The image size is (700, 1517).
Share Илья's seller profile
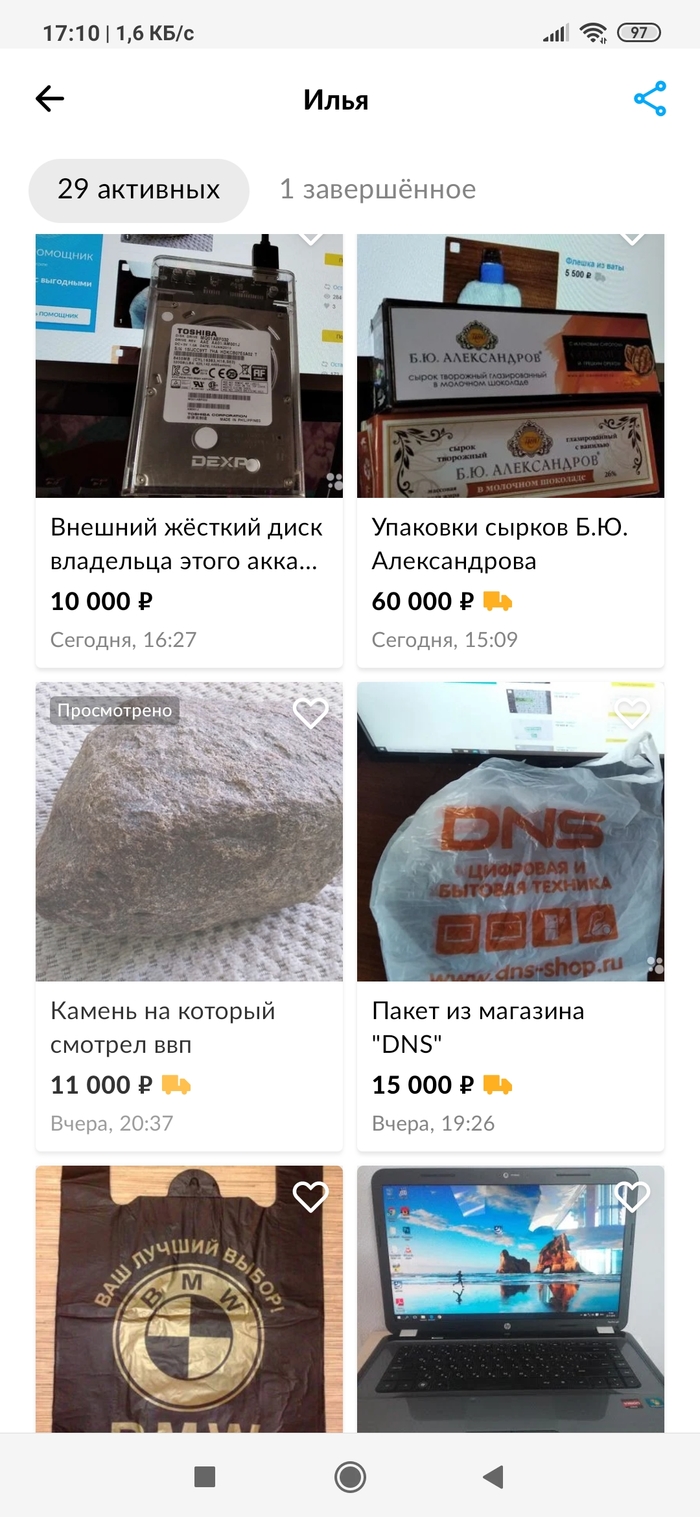pos(650,99)
